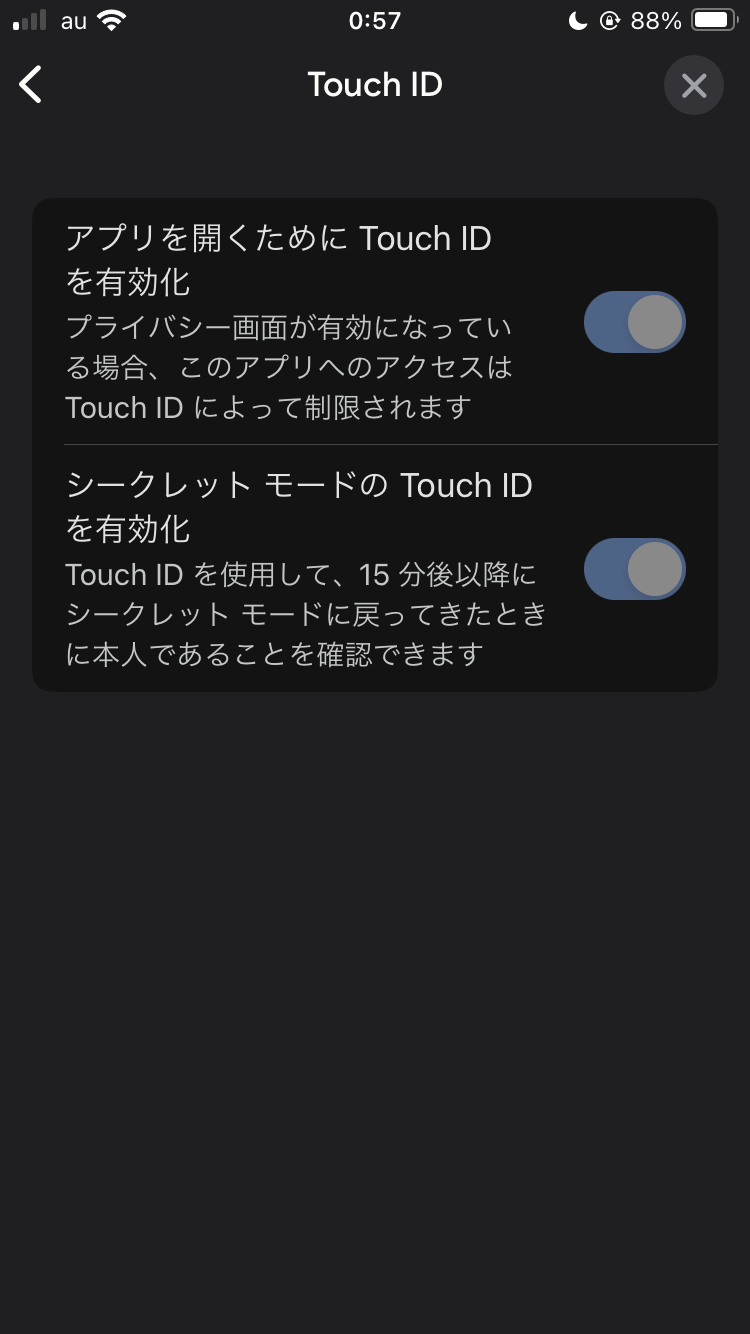Tap the Touch ID title text
Viewport: 750px width, 1334px height.
[375, 85]
